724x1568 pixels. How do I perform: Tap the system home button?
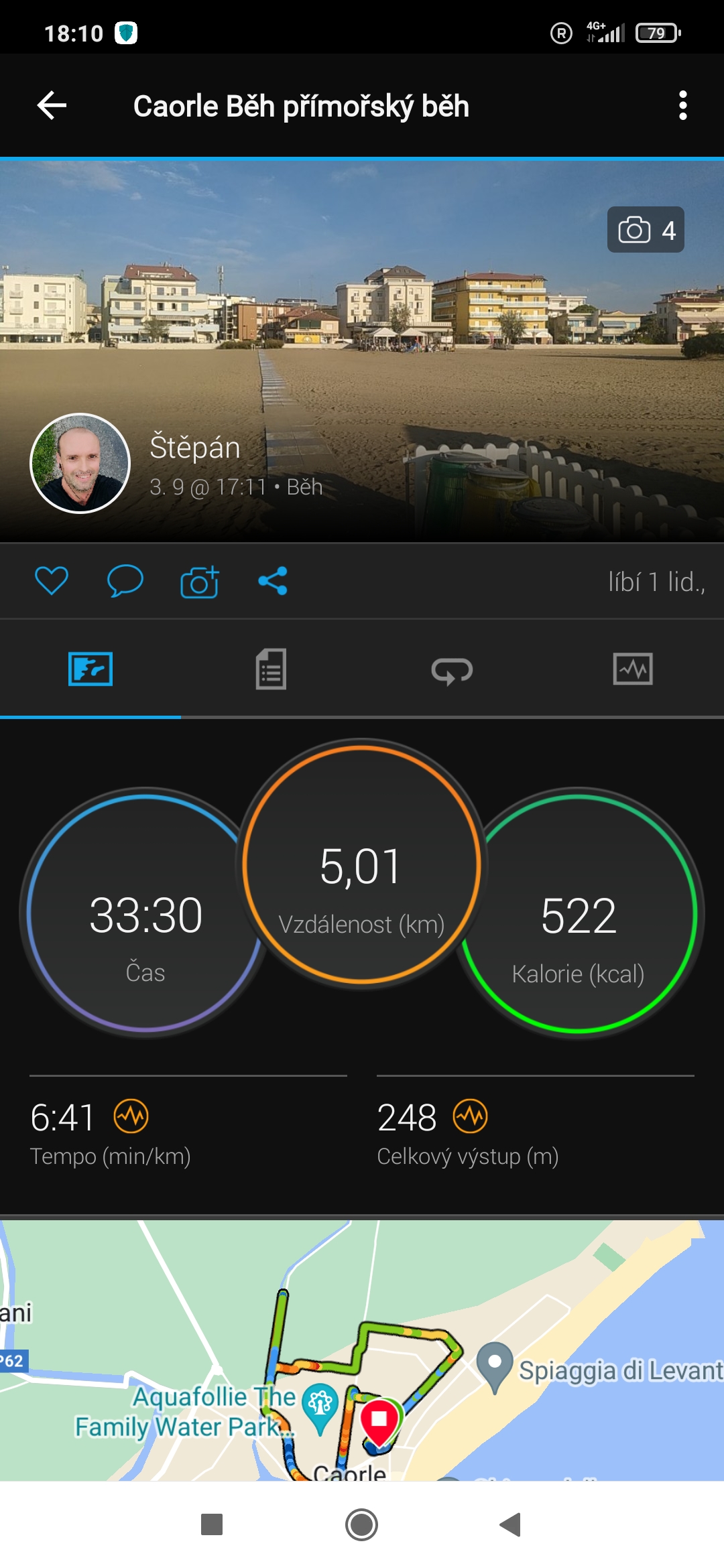click(361, 1525)
